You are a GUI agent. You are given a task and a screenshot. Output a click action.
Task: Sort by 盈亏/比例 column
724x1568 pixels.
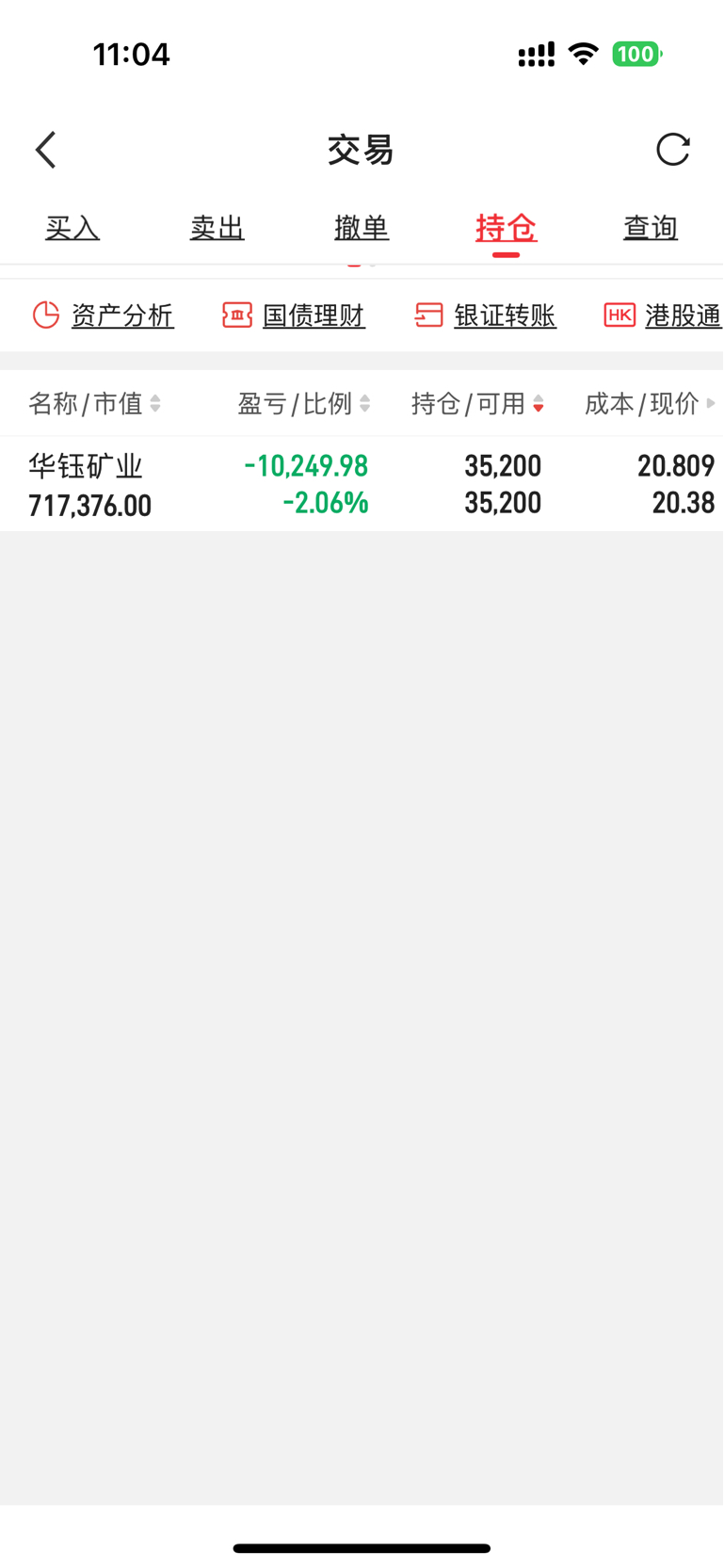[303, 404]
